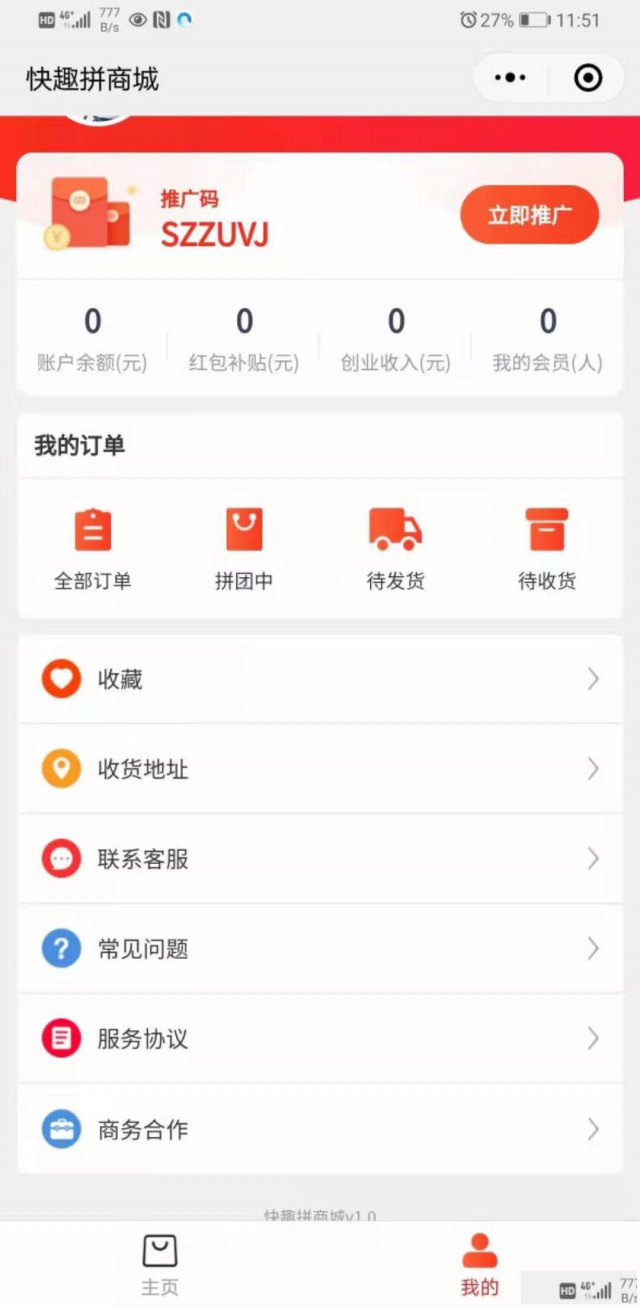Contact support via 联系客服
This screenshot has height=1307, width=640.
[x=320, y=859]
